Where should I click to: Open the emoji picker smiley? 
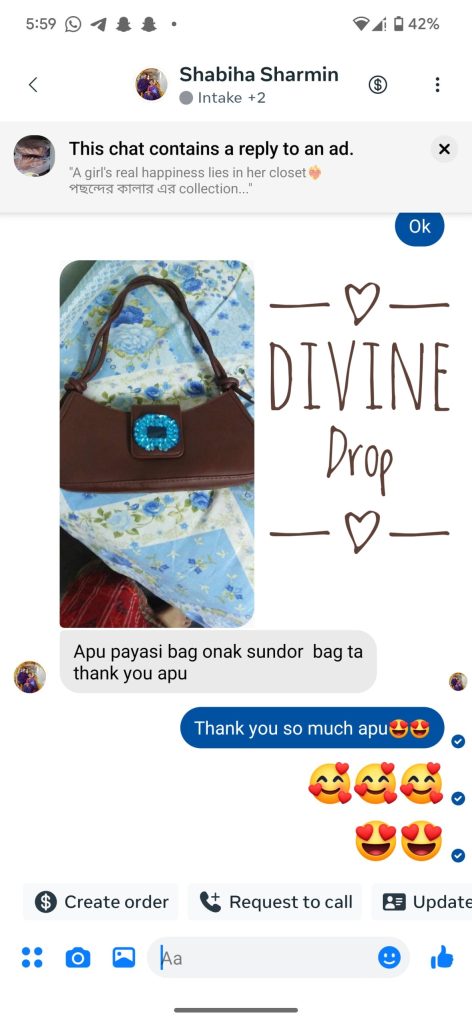389,958
